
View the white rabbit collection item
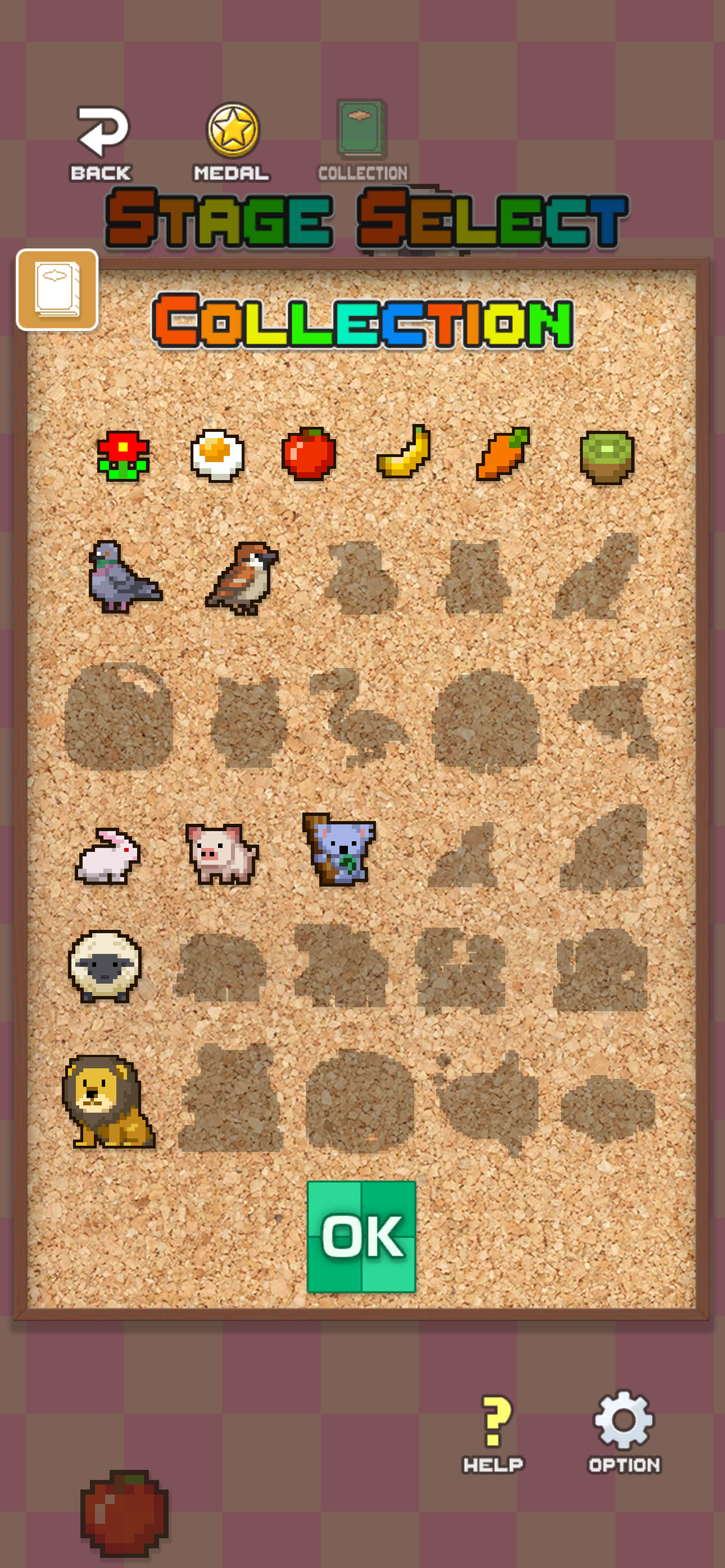point(108,855)
